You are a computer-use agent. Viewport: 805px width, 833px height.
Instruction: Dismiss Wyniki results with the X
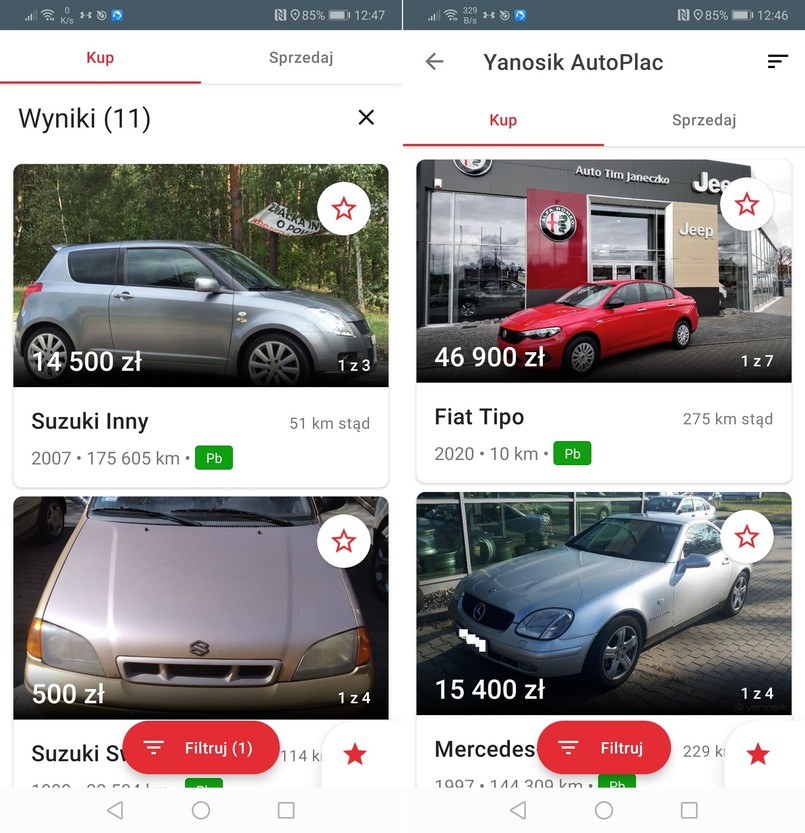coord(366,117)
